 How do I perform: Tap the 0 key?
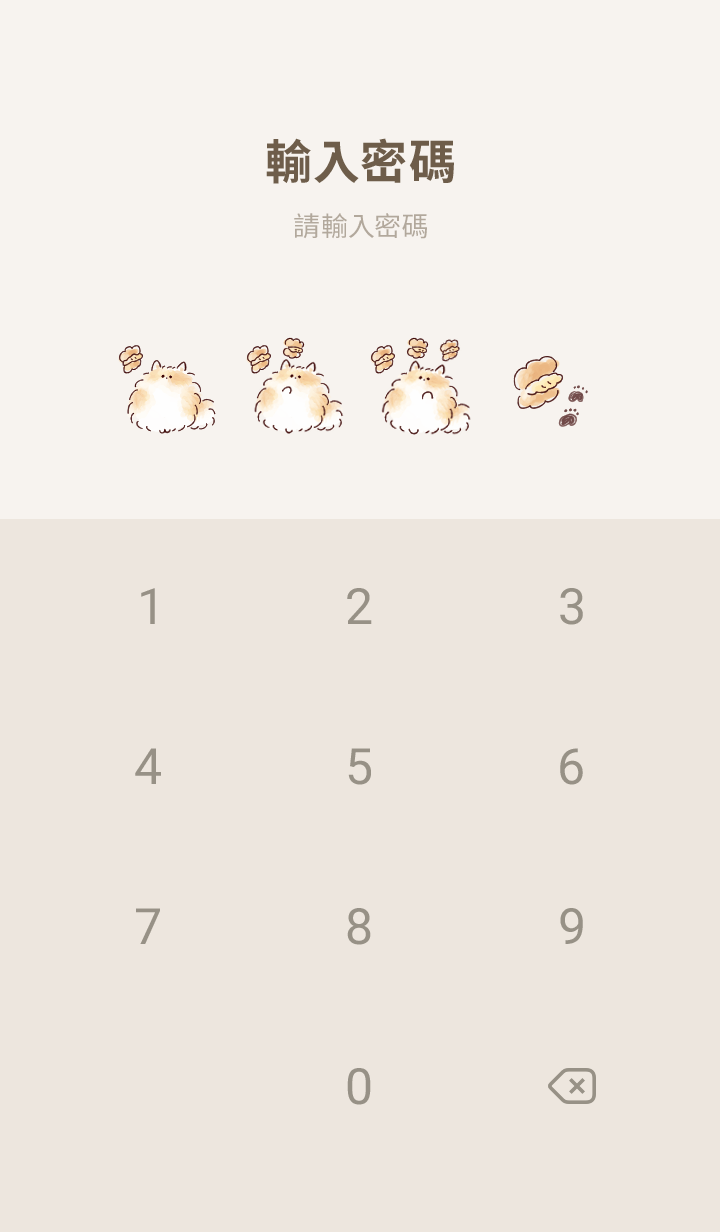359,1087
